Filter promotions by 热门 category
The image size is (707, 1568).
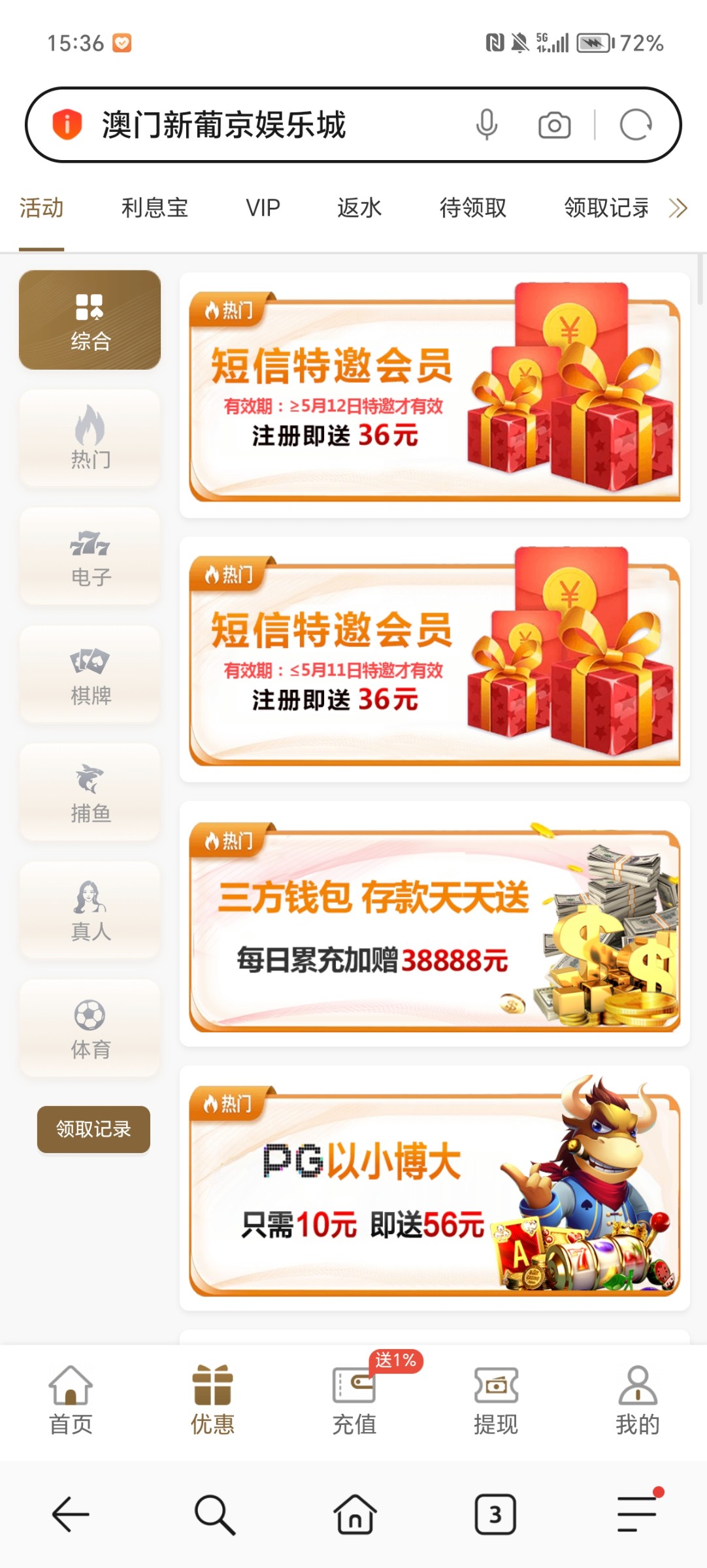90,438
